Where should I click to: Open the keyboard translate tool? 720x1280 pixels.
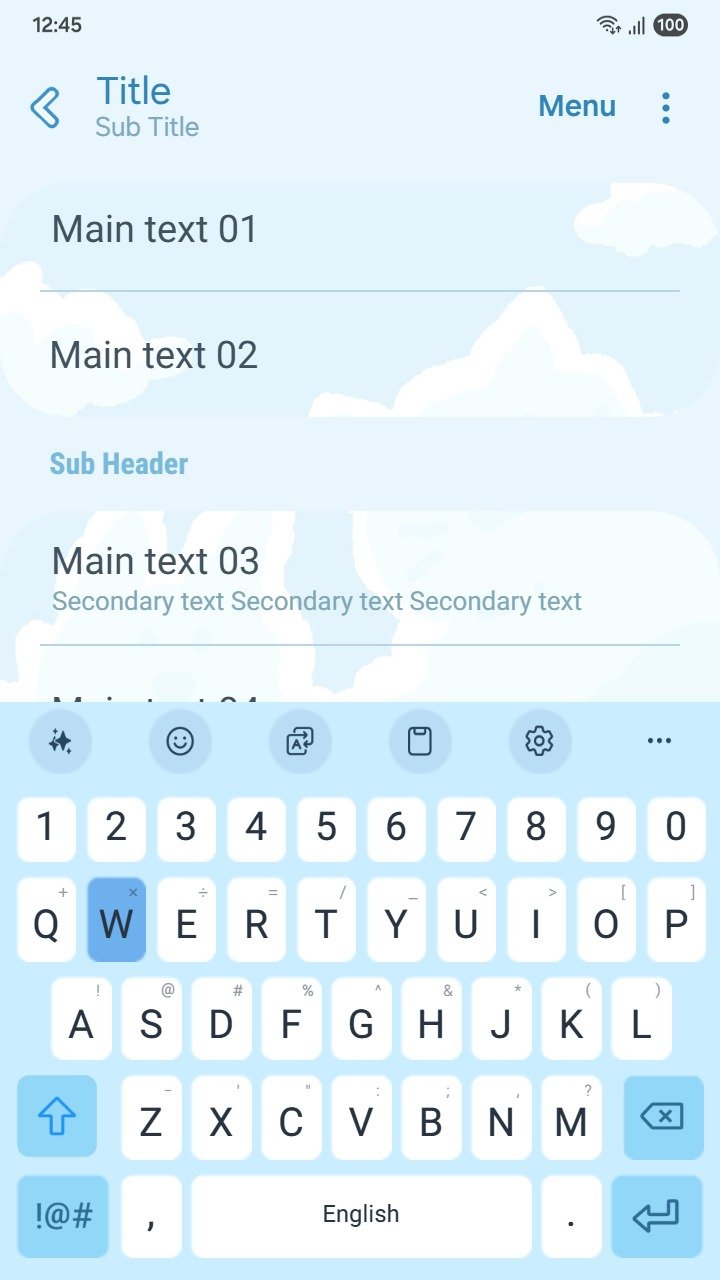pos(300,741)
